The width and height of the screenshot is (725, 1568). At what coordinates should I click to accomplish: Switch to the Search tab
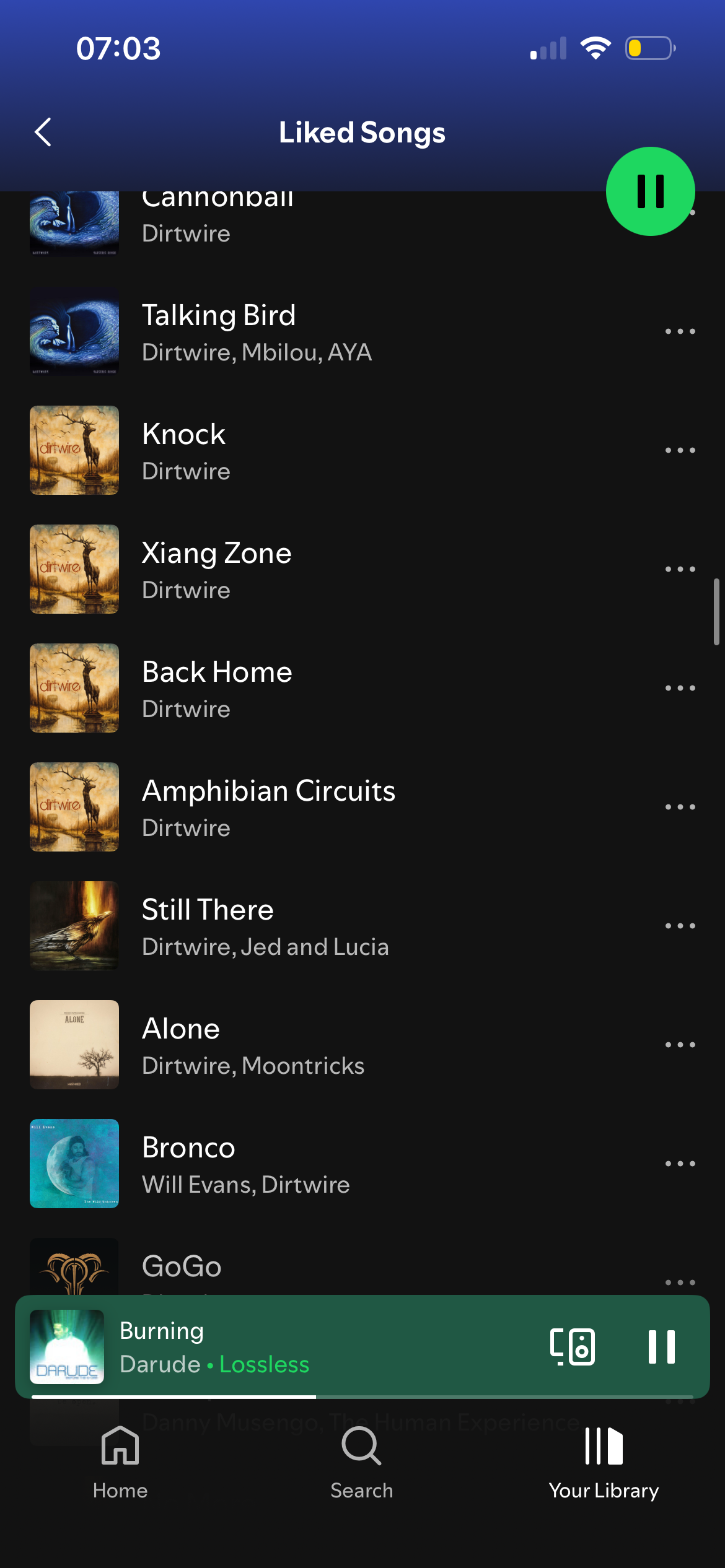tap(362, 1463)
